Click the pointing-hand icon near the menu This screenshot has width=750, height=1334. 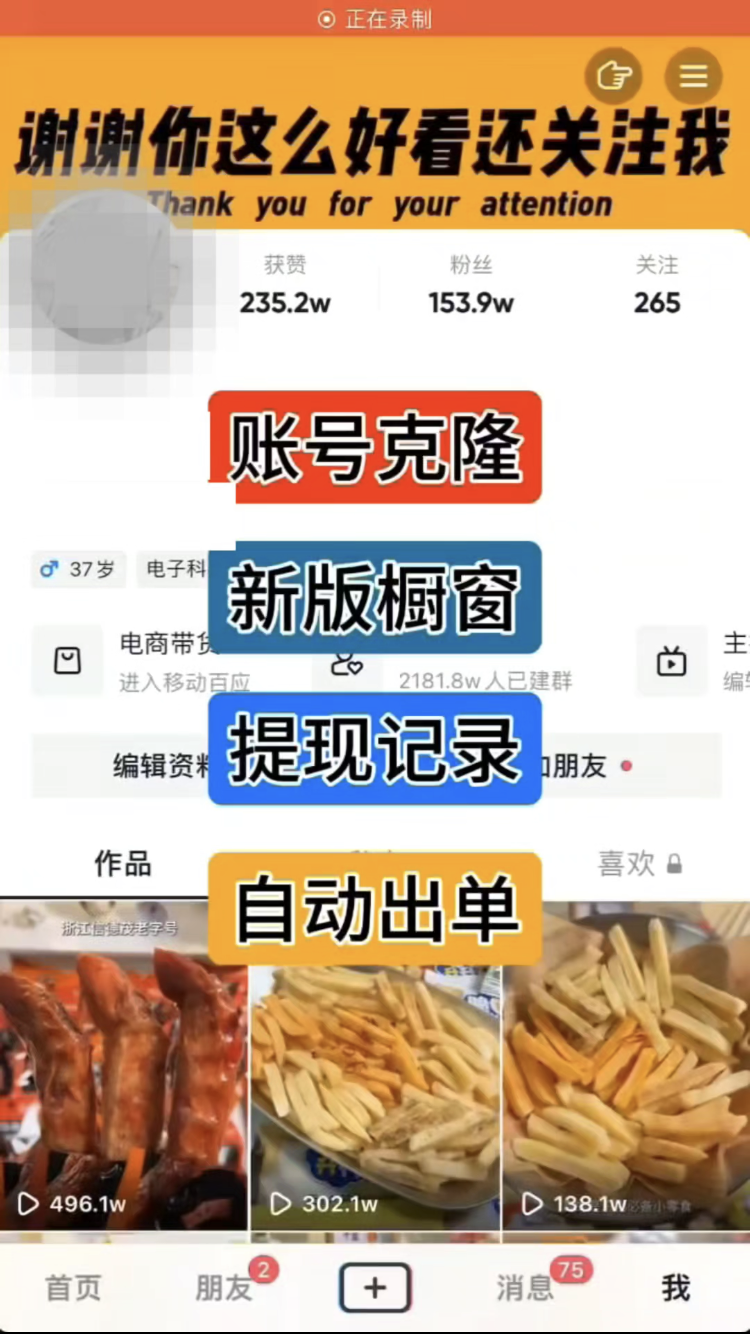(614, 76)
